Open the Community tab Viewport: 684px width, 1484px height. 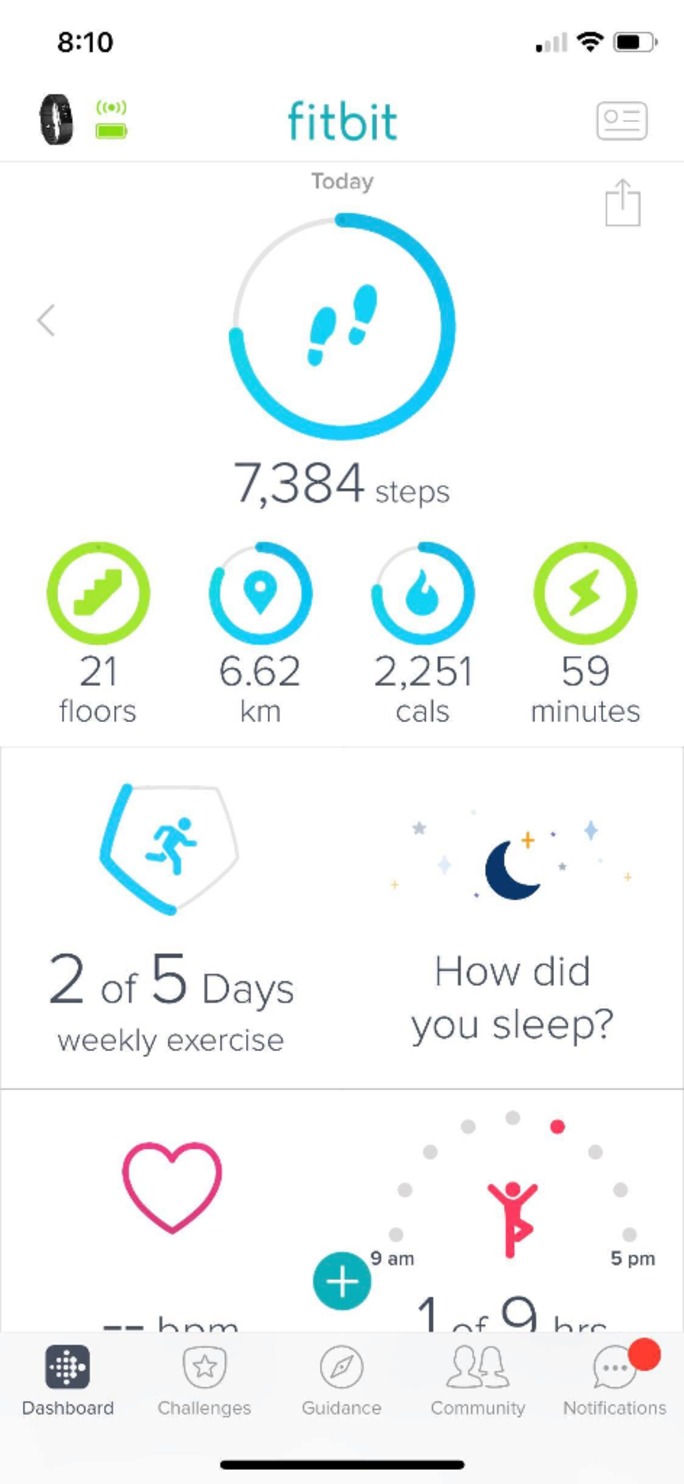point(478,1382)
